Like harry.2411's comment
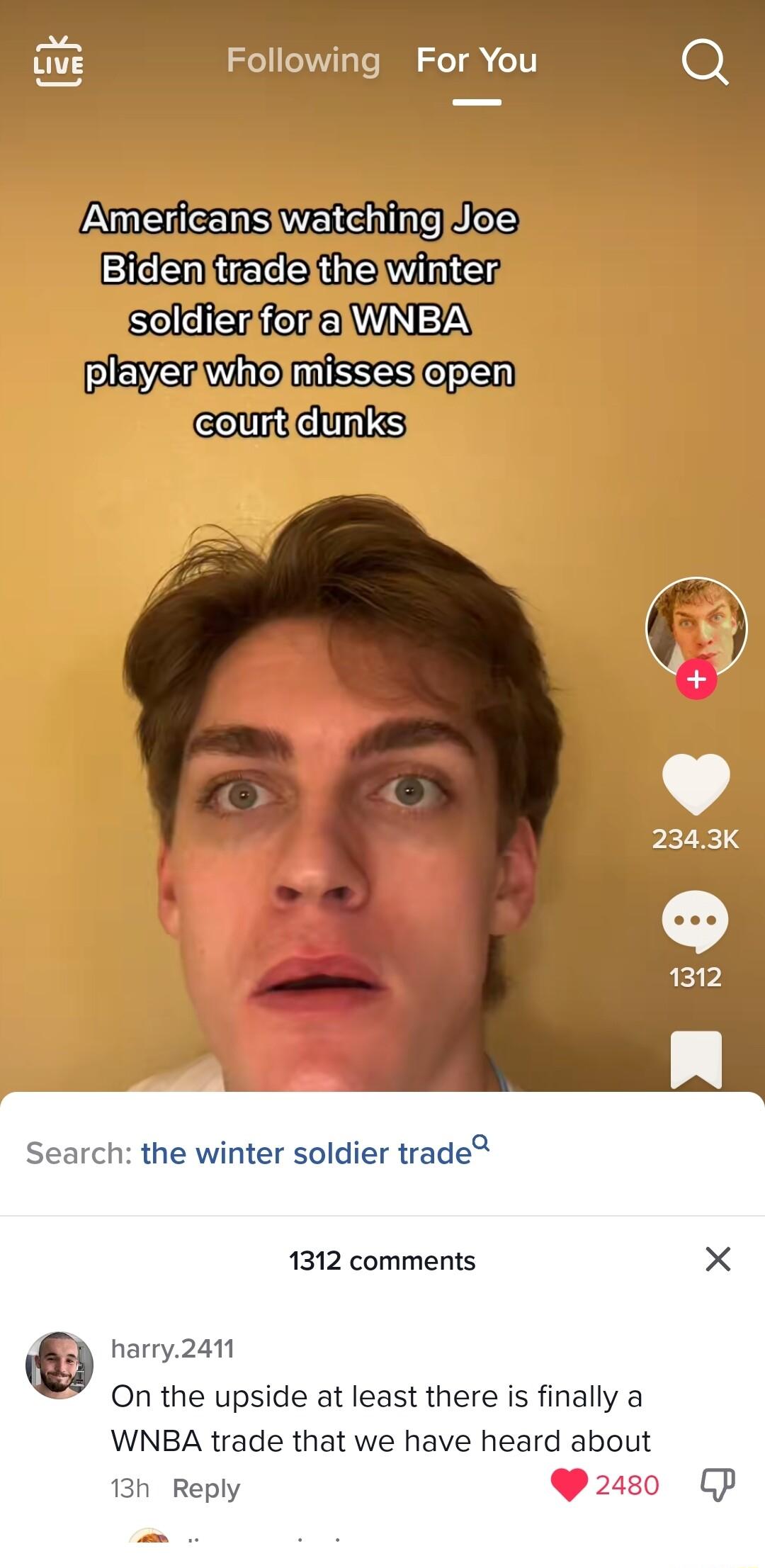The height and width of the screenshot is (1568, 765). click(569, 1484)
